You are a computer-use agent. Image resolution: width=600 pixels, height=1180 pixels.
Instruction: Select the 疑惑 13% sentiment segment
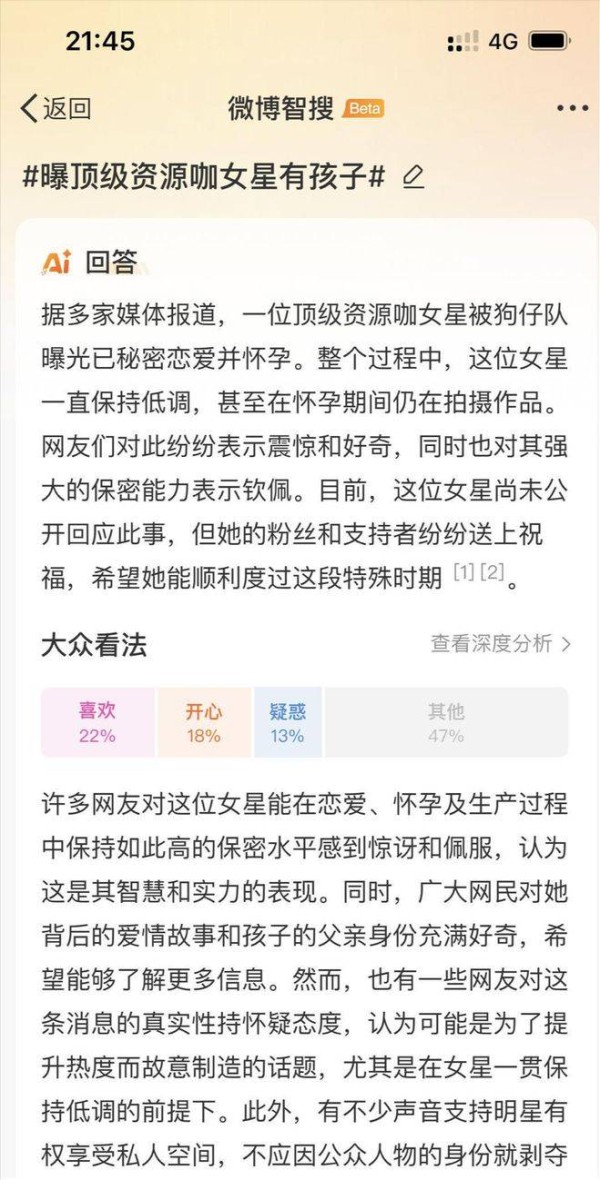(288, 722)
